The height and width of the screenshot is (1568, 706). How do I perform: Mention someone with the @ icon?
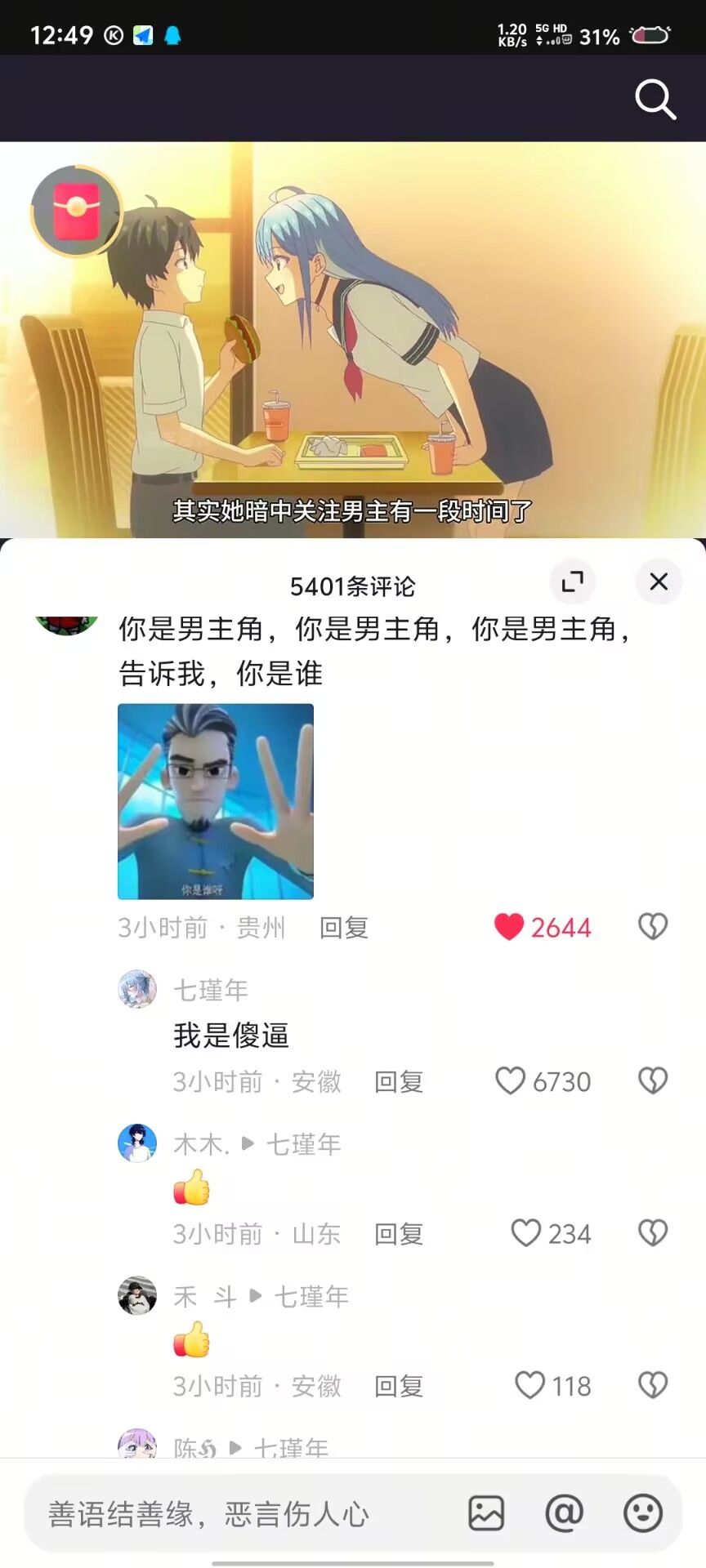(x=565, y=1513)
